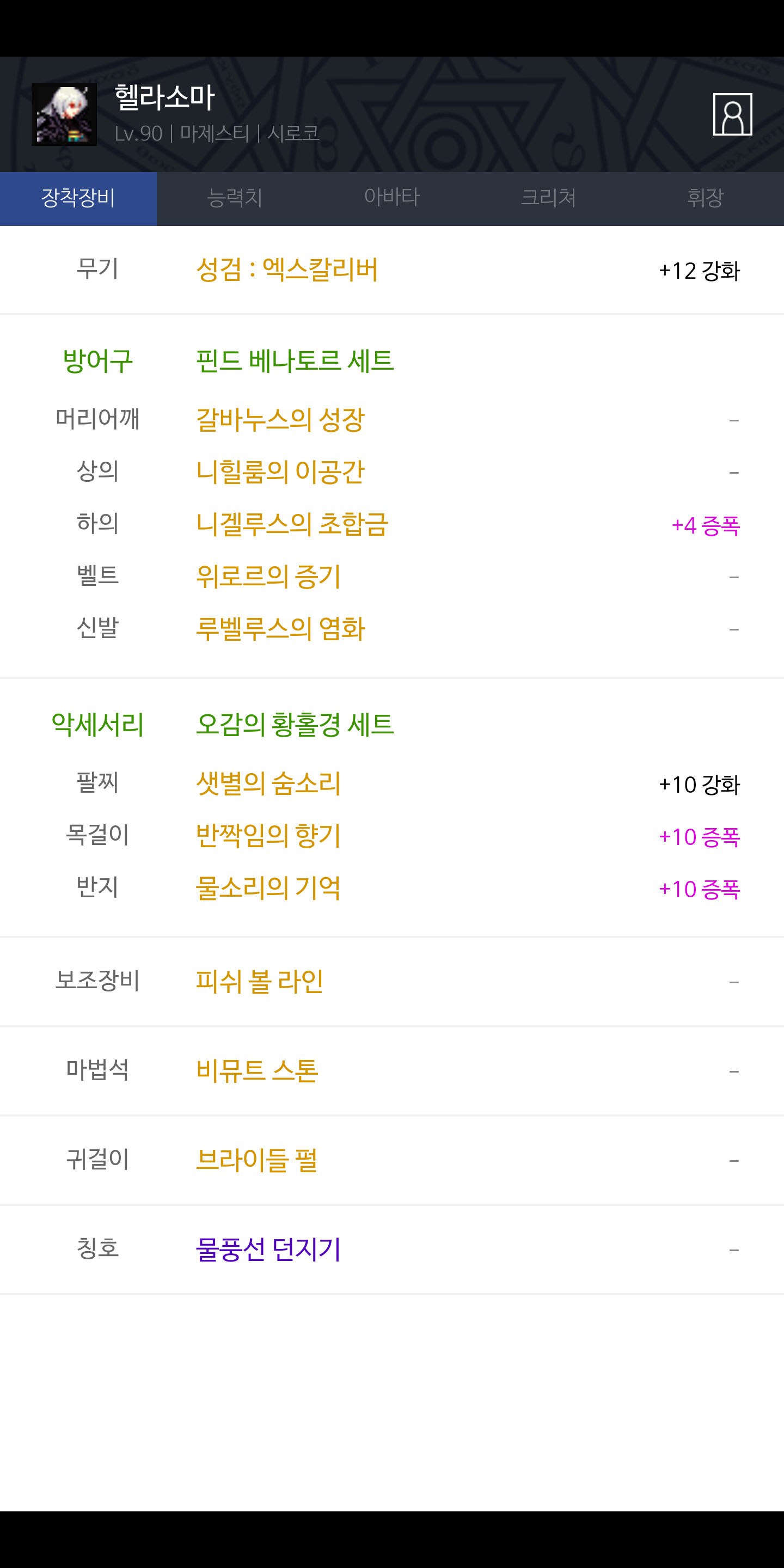The image size is (784, 1568).
Task: Switch to the 아바타 tab
Action: (392, 198)
